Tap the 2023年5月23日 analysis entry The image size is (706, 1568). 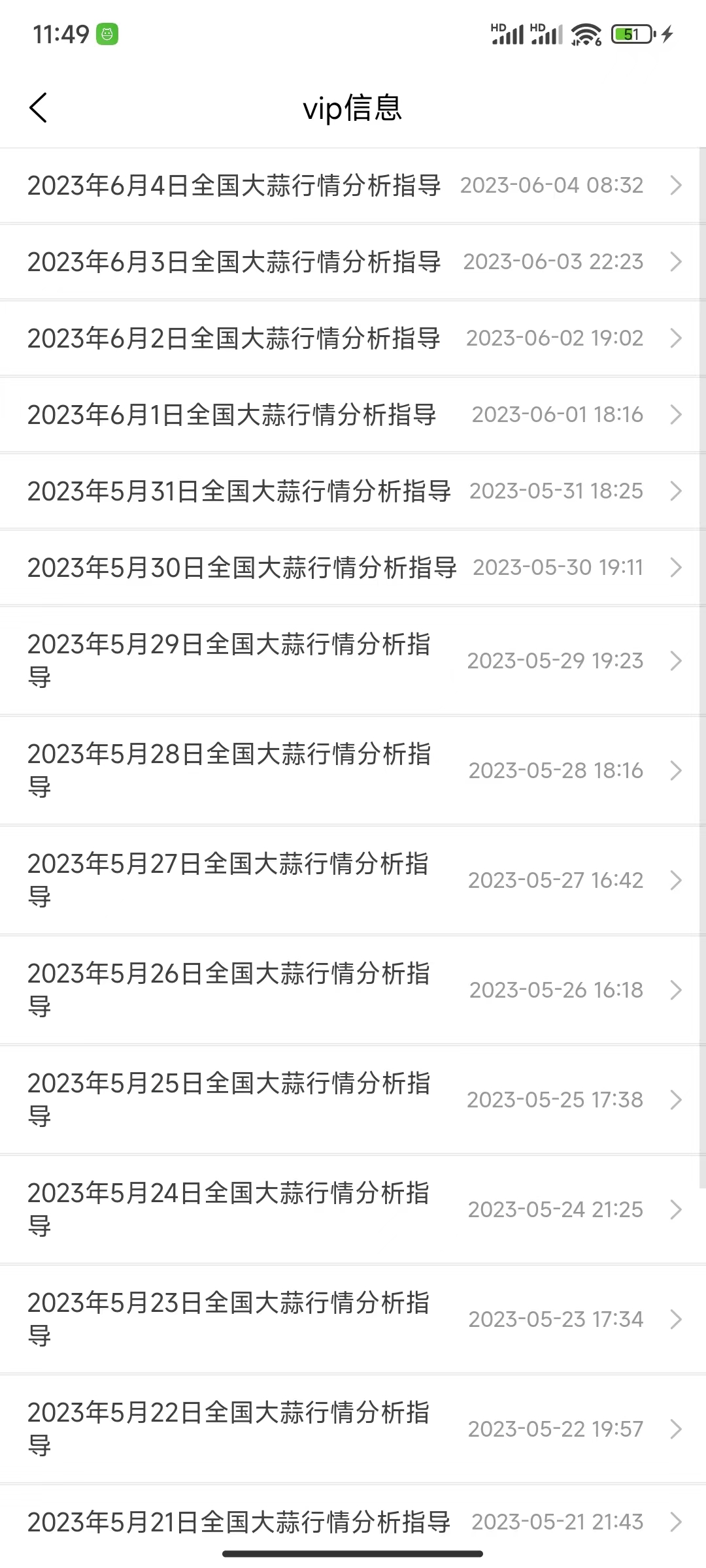[353, 1320]
